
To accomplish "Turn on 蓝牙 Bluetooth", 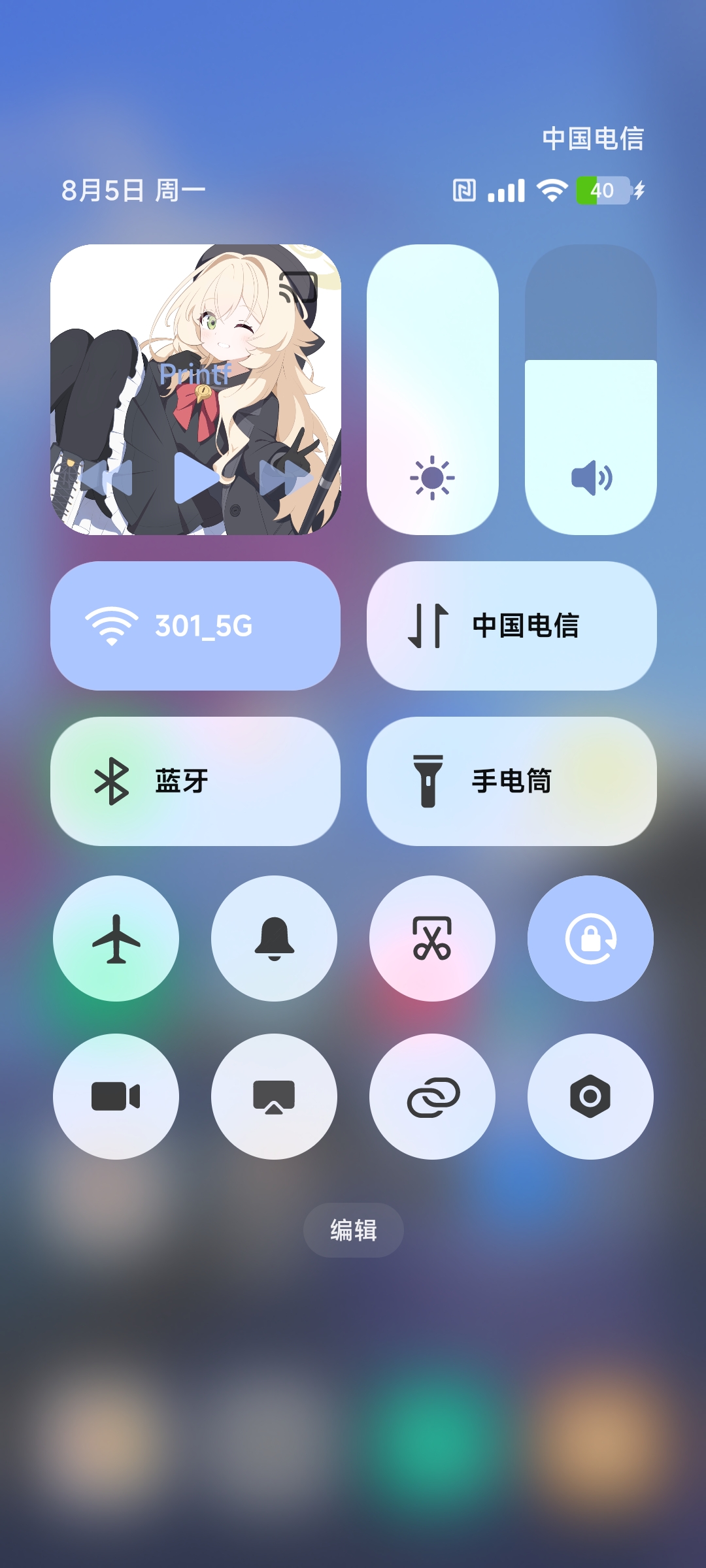I will pyautogui.click(x=195, y=781).
